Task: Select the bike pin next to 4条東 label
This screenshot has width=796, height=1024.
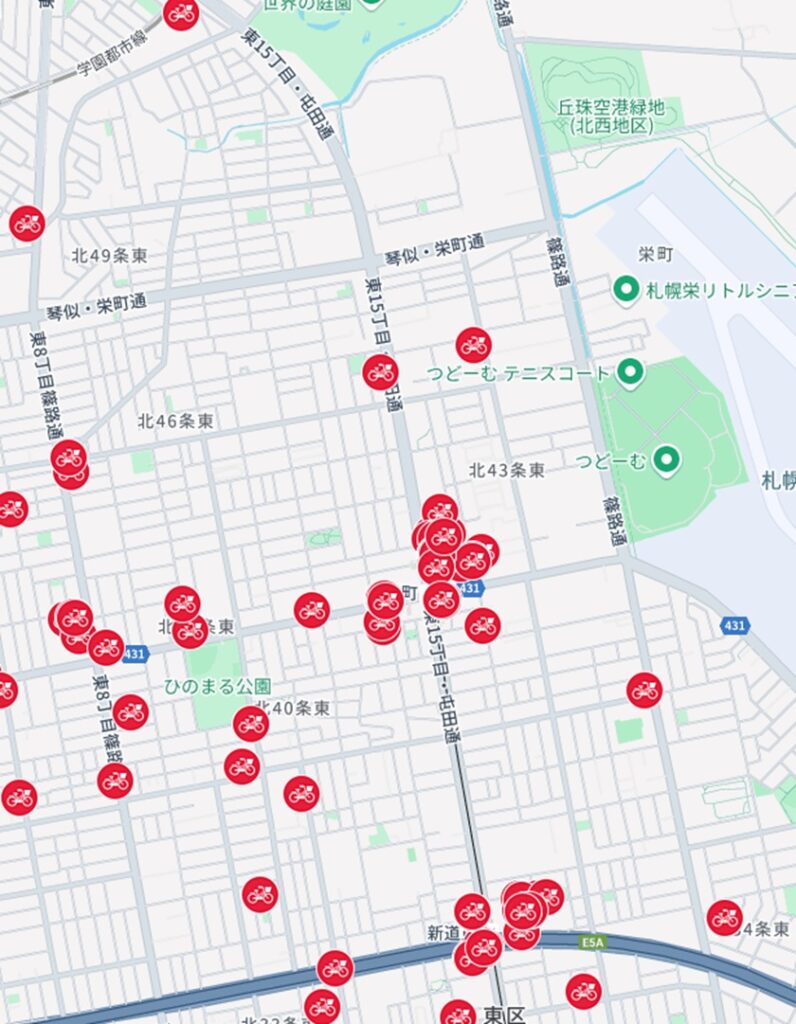Action: pos(724,917)
